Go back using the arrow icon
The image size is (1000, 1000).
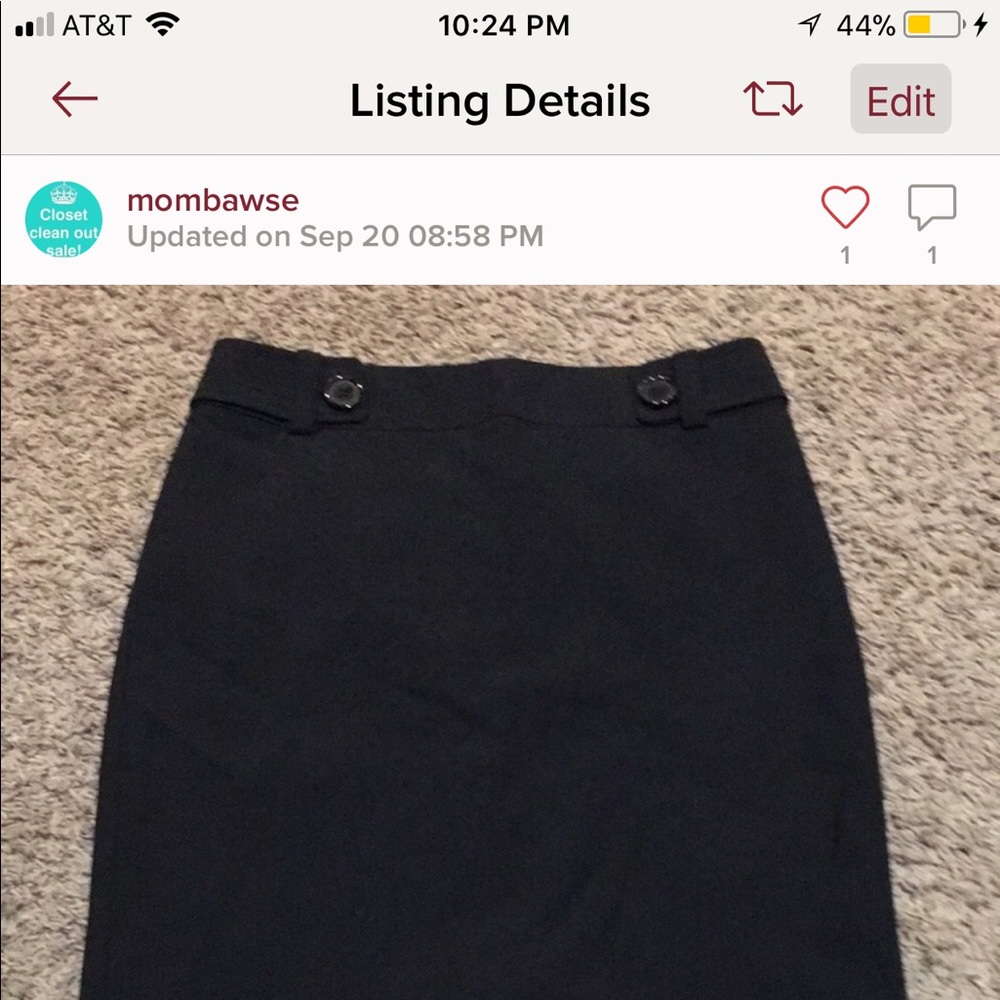[x=75, y=99]
